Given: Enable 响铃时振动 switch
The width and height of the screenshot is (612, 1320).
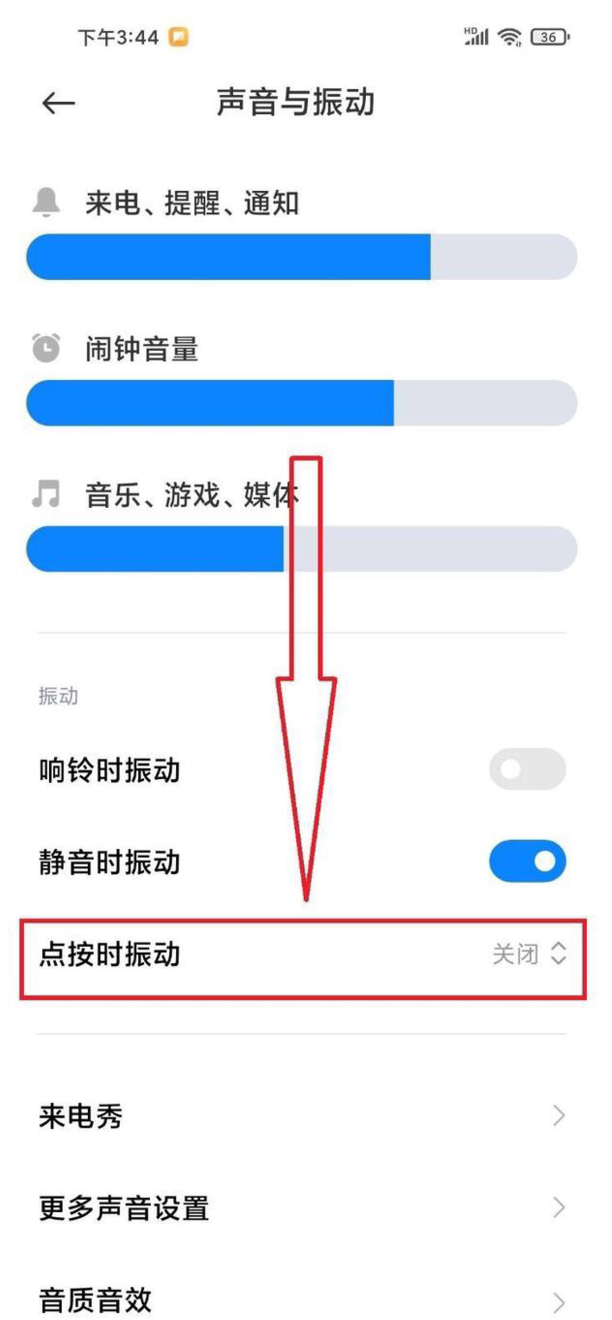Looking at the screenshot, I should 527,770.
